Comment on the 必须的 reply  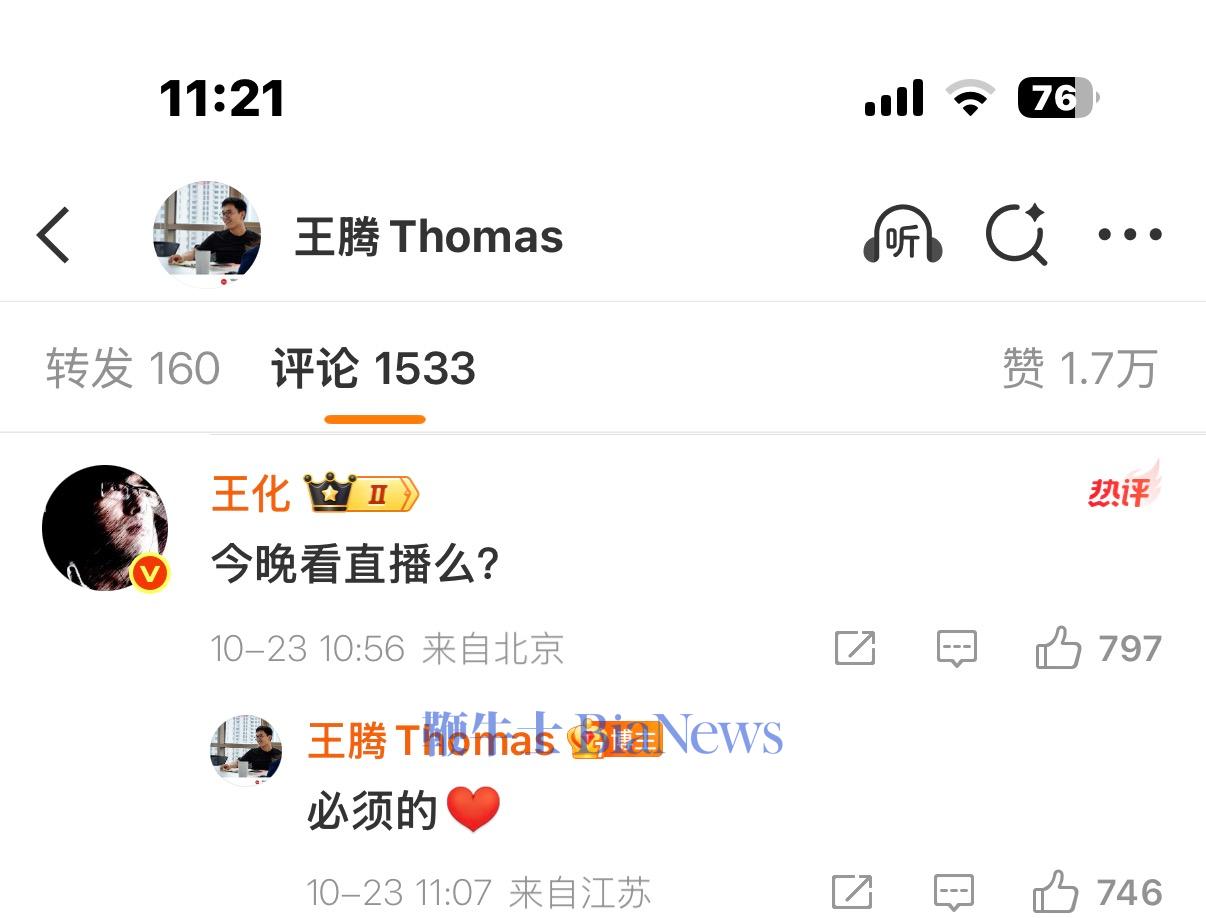(954, 891)
